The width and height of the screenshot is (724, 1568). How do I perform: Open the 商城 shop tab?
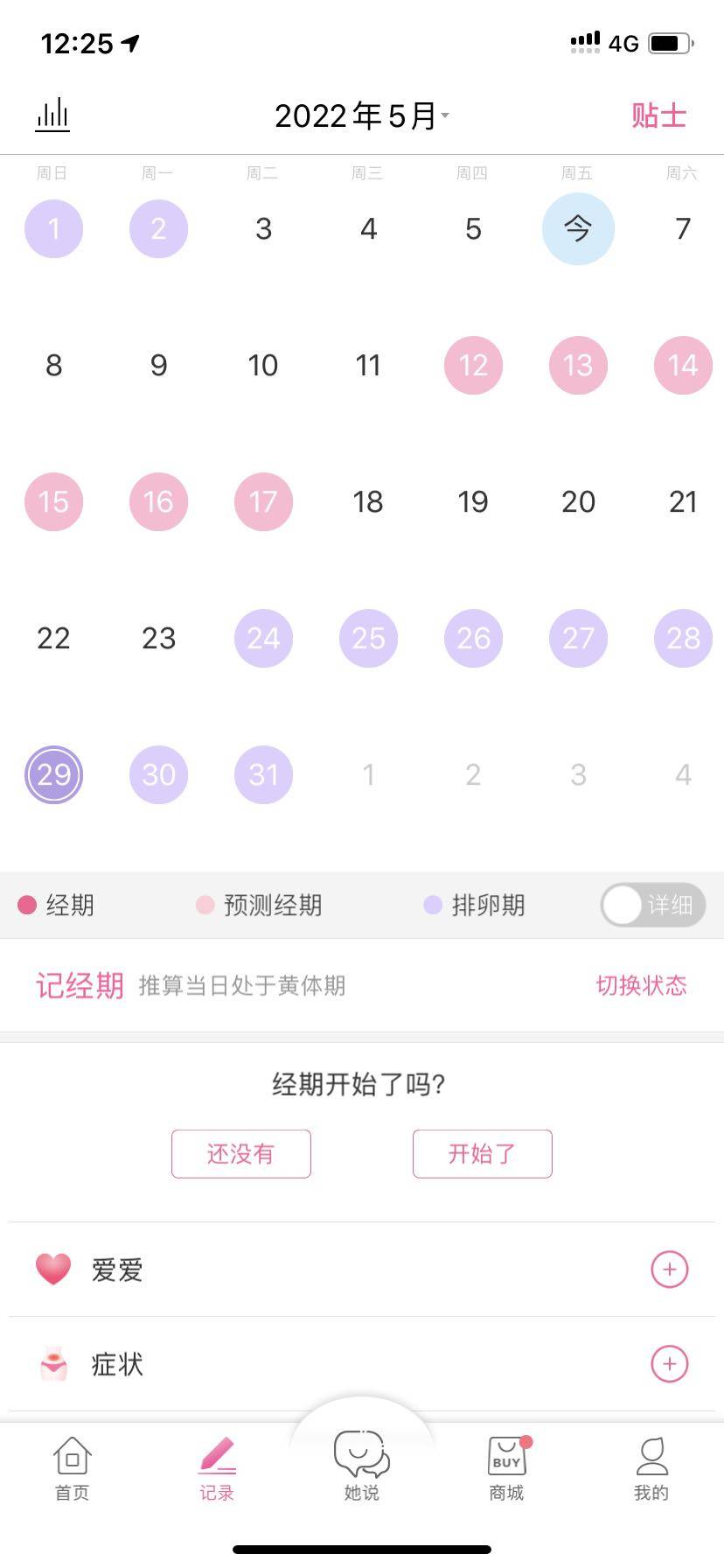[x=506, y=1469]
